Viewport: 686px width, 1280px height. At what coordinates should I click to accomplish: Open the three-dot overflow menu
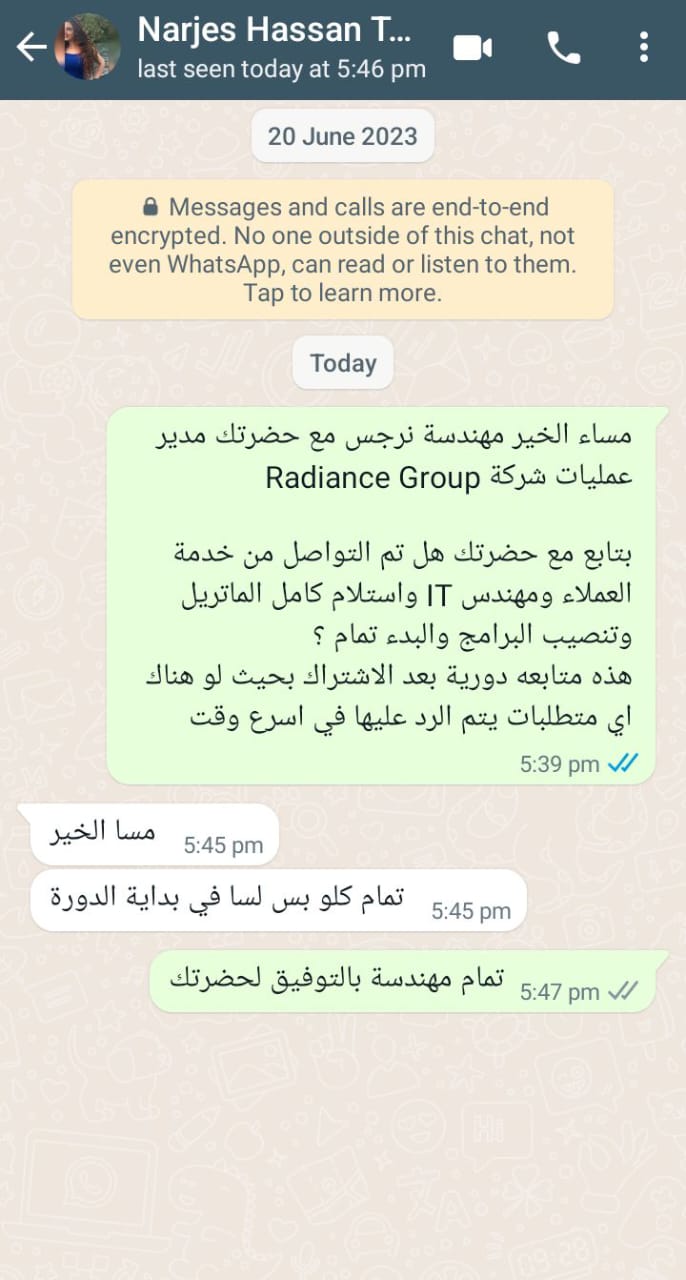[x=643, y=47]
